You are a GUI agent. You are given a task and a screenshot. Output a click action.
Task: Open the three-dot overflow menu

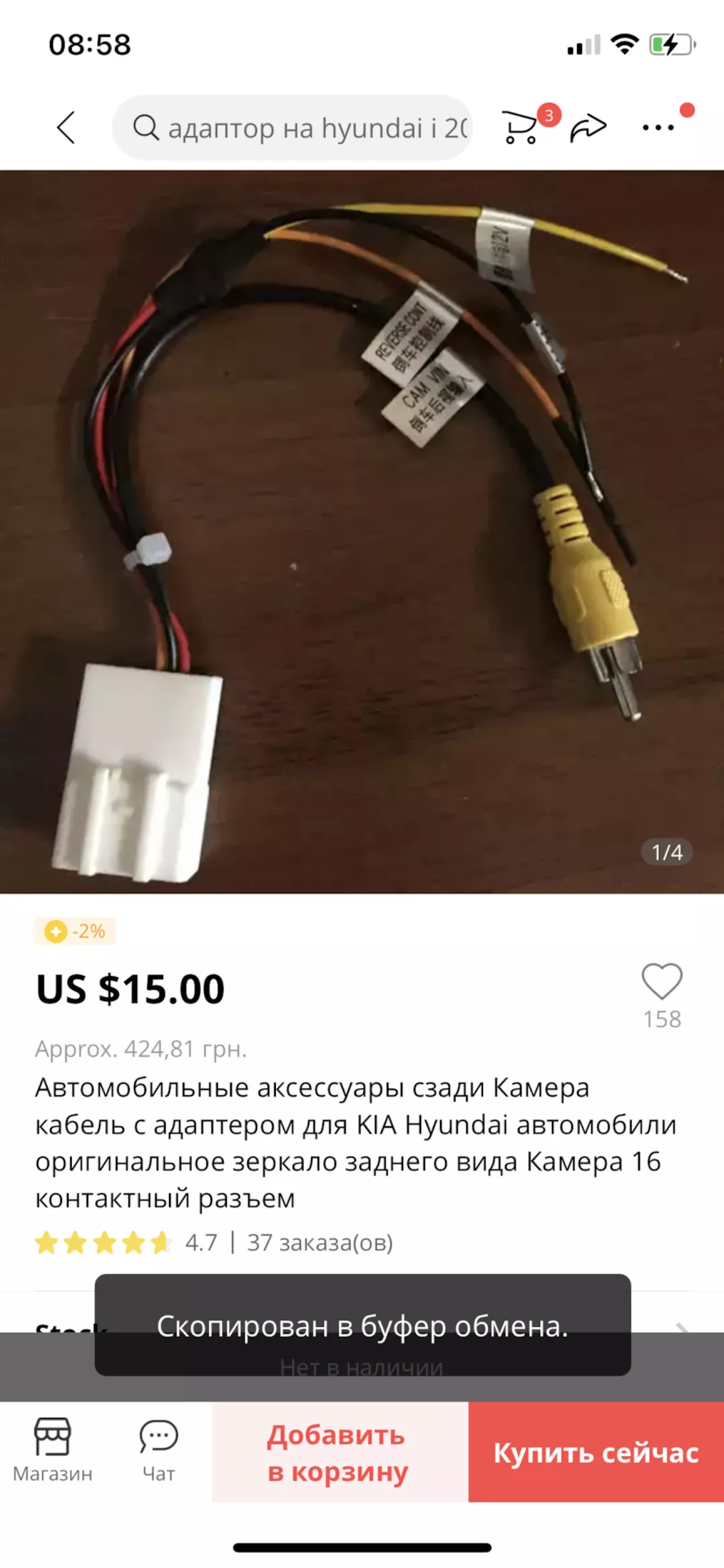(x=658, y=127)
